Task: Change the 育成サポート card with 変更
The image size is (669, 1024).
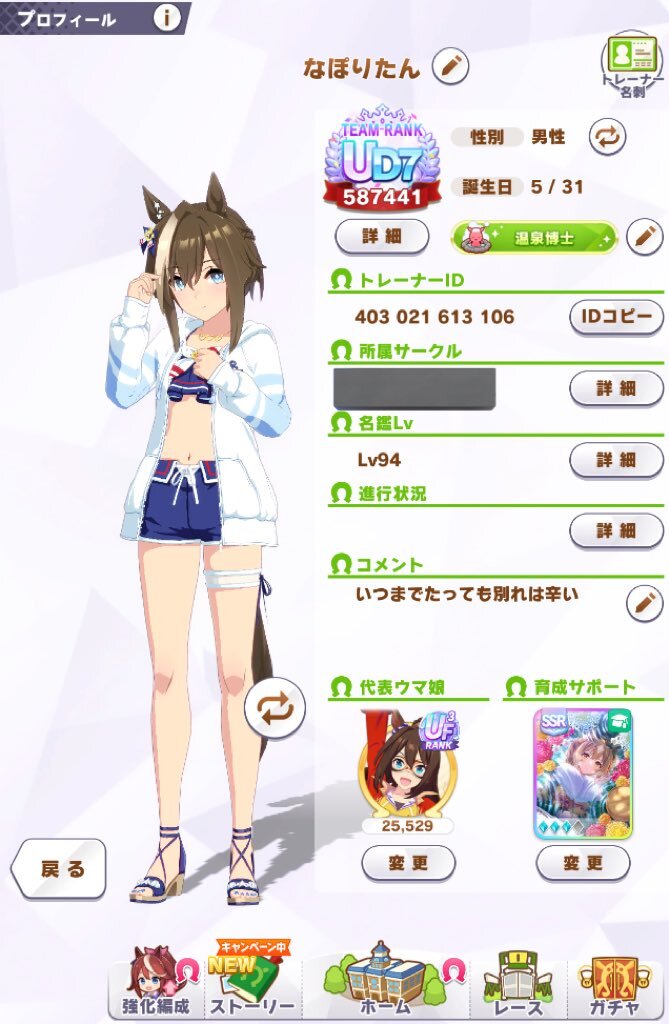Action: (x=583, y=862)
